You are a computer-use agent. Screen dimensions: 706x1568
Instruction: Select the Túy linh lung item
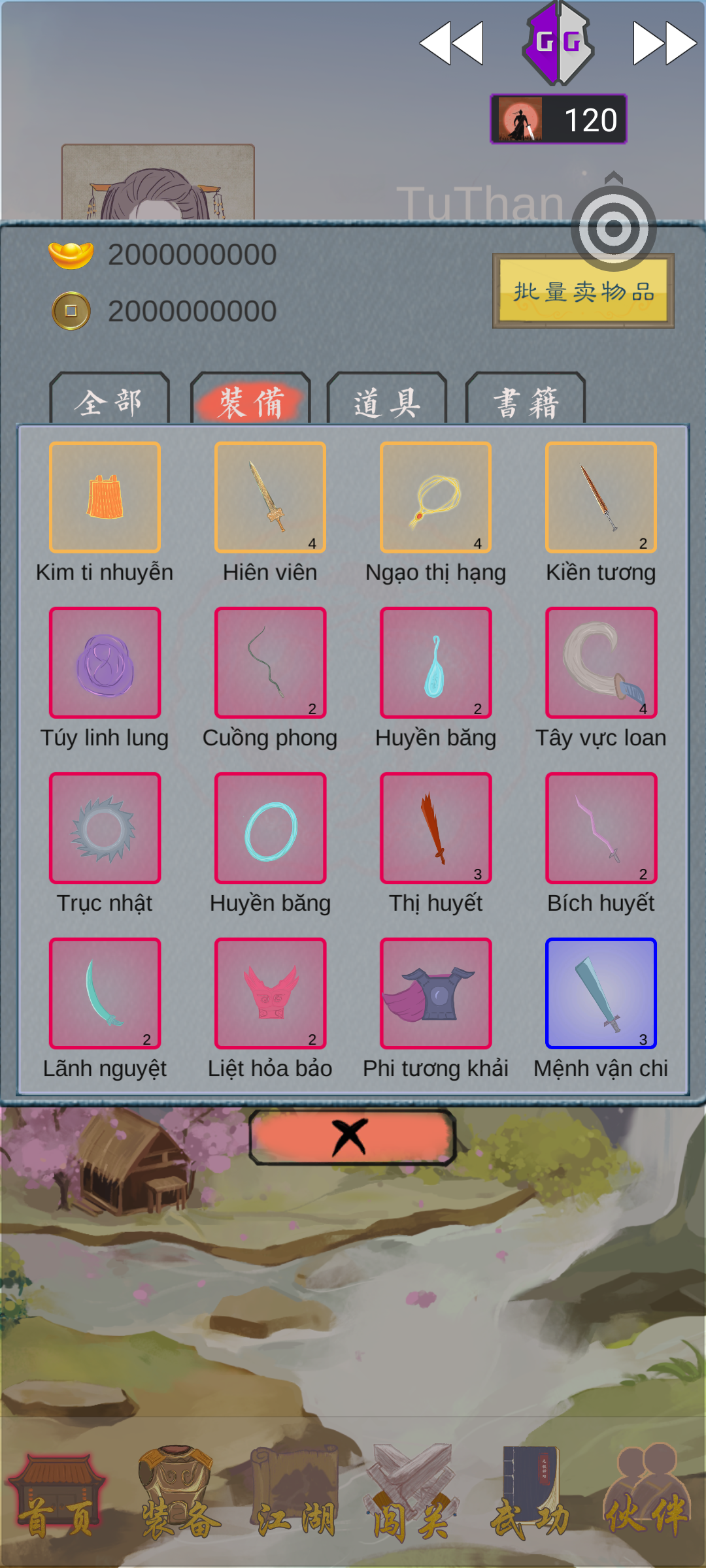click(x=105, y=663)
